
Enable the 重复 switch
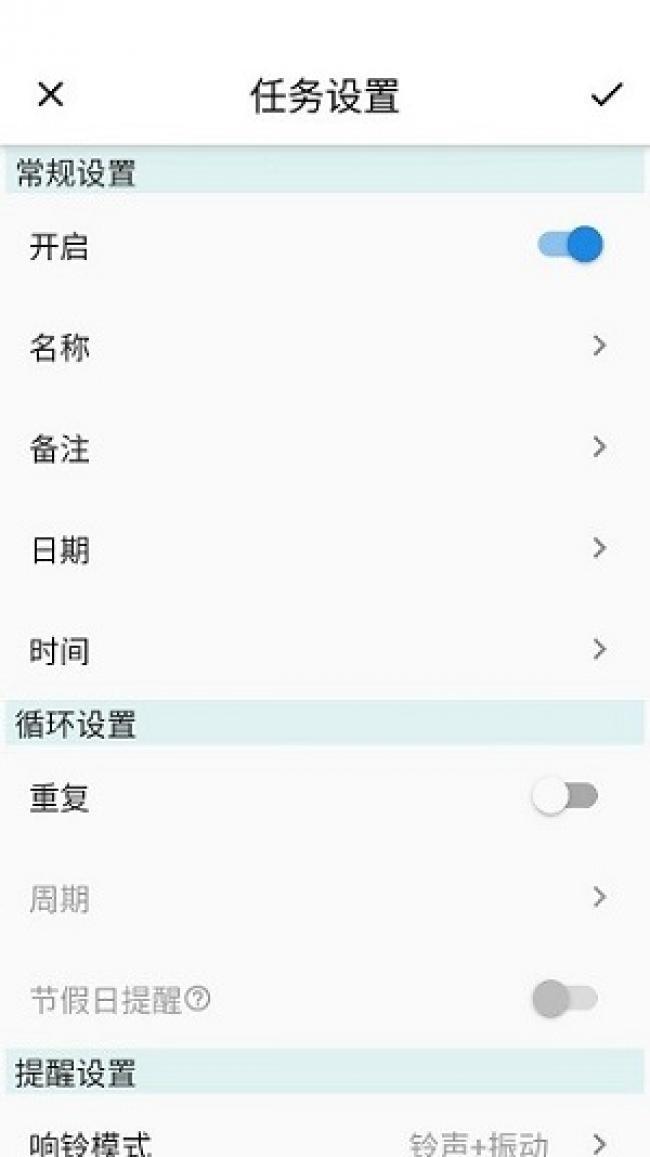pos(565,797)
